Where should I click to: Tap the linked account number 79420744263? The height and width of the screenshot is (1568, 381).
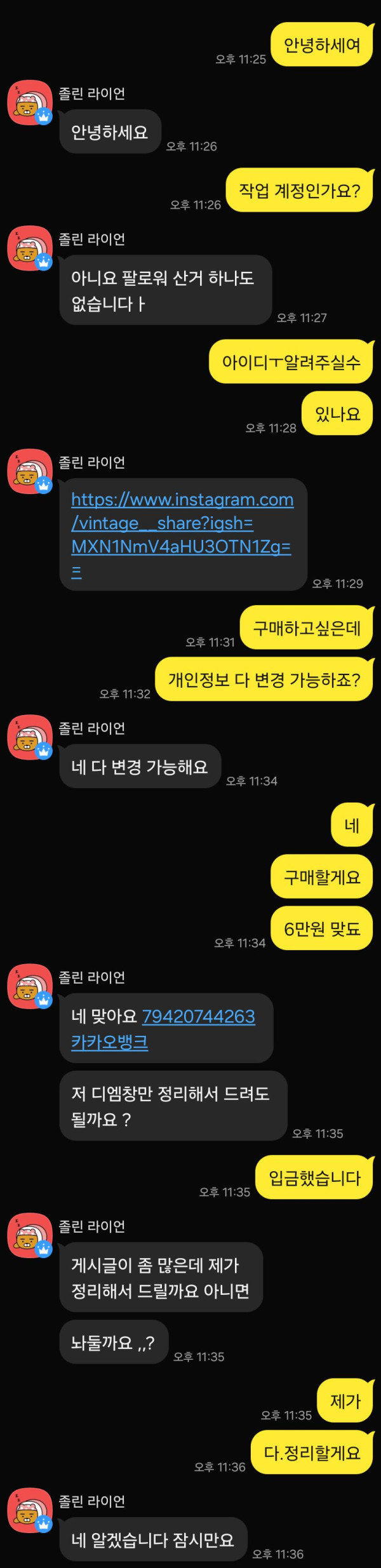198,1016
